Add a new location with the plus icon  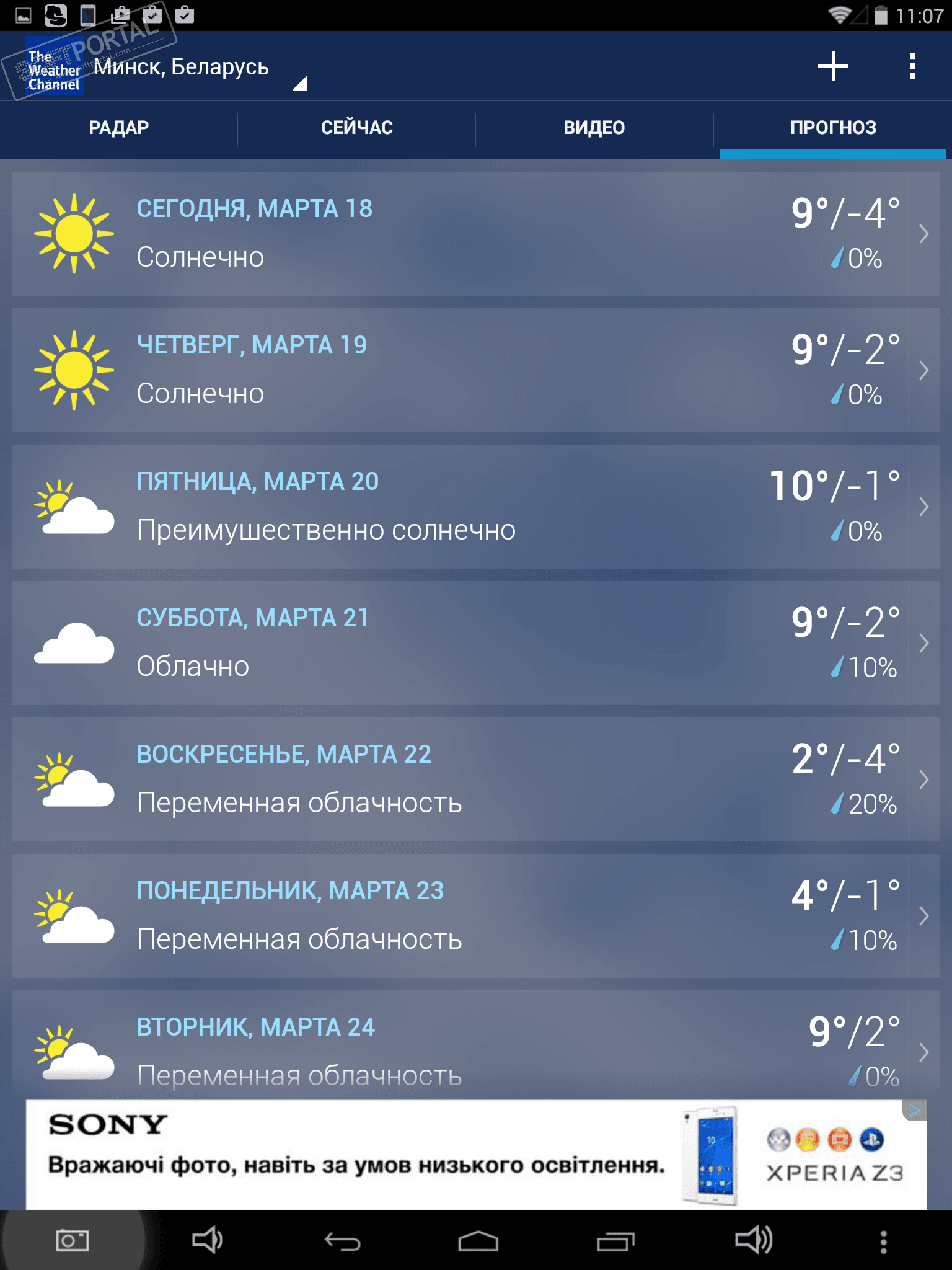click(x=832, y=66)
